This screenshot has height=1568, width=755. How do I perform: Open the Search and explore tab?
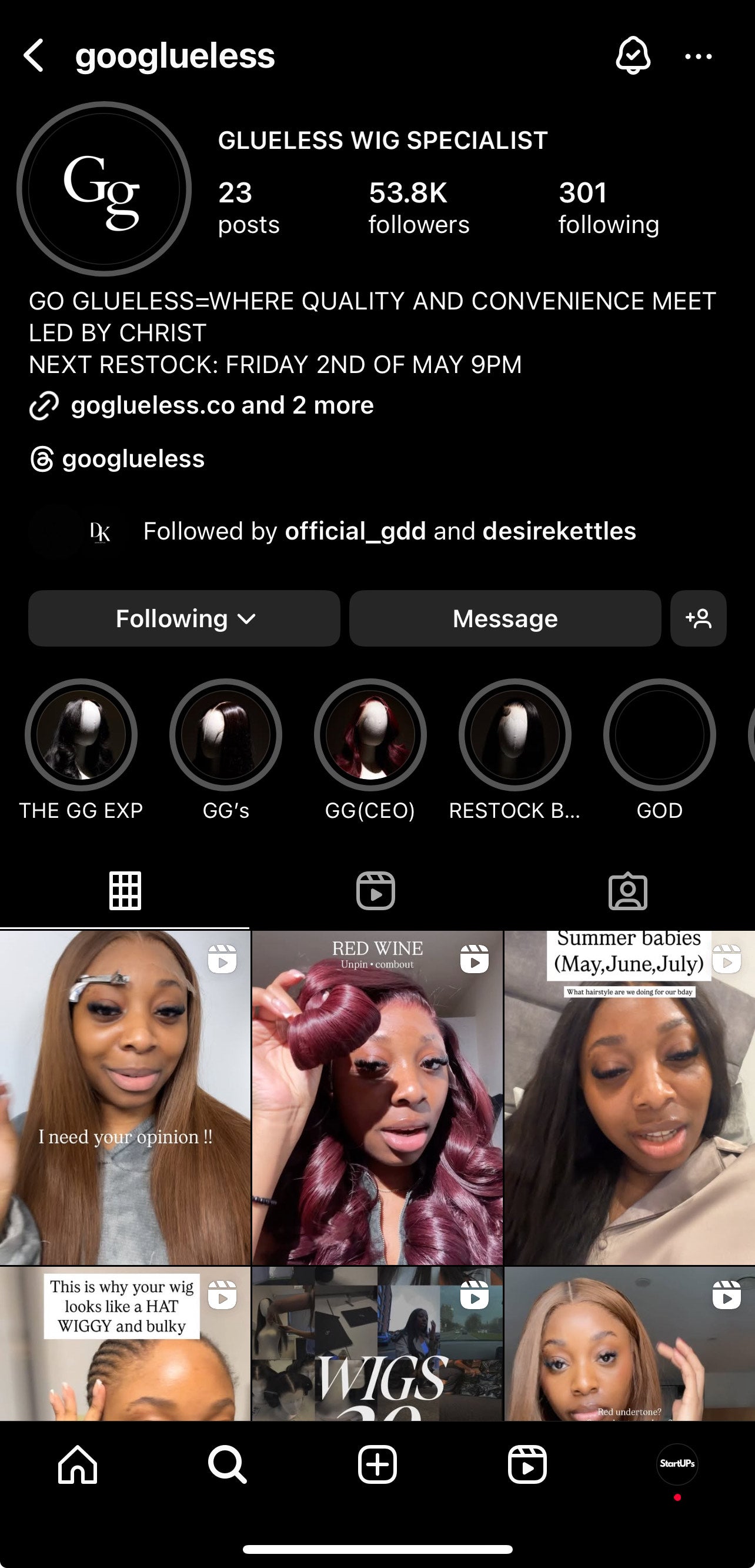point(227,1464)
